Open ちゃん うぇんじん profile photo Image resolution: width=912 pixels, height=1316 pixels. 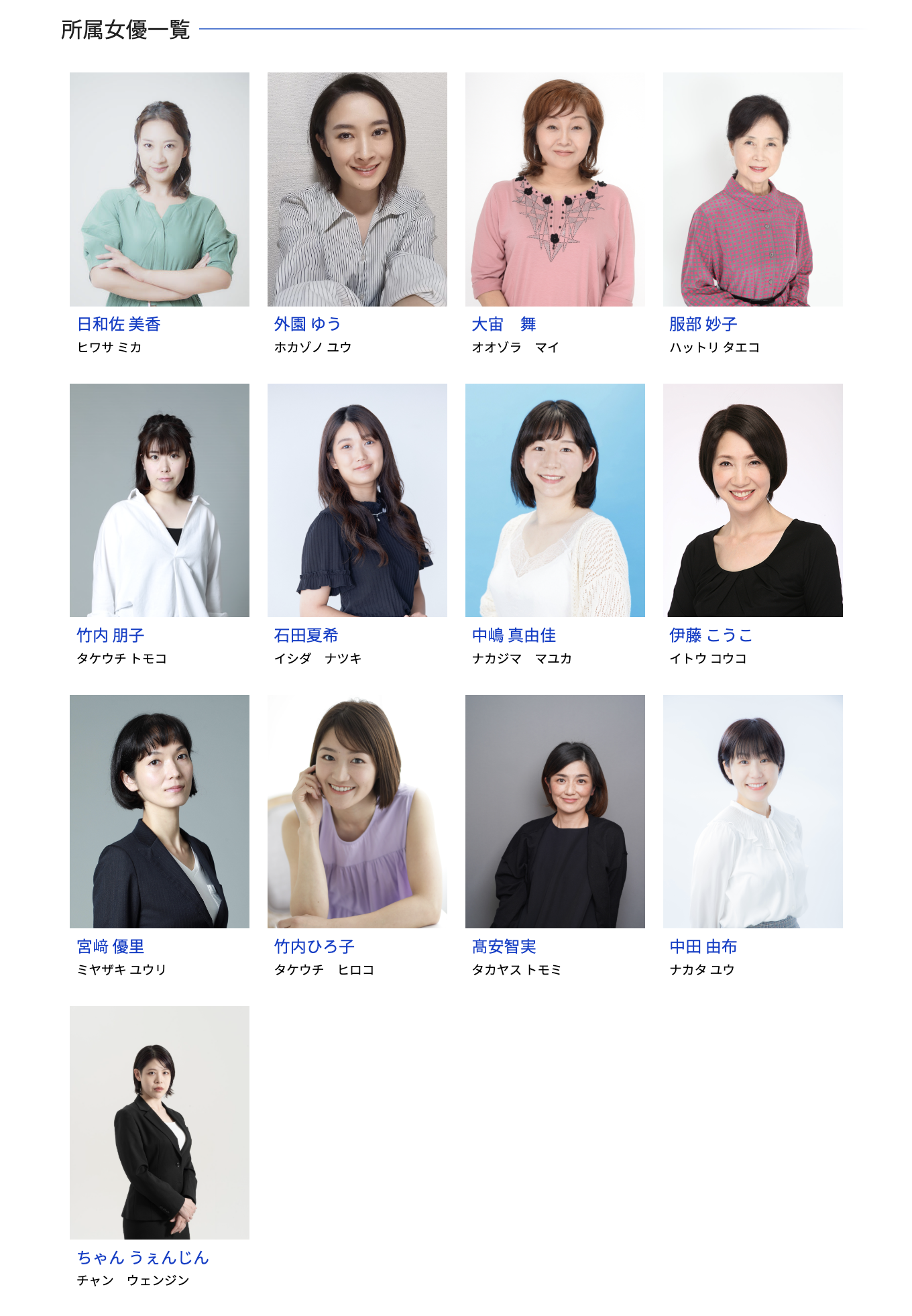click(159, 1122)
